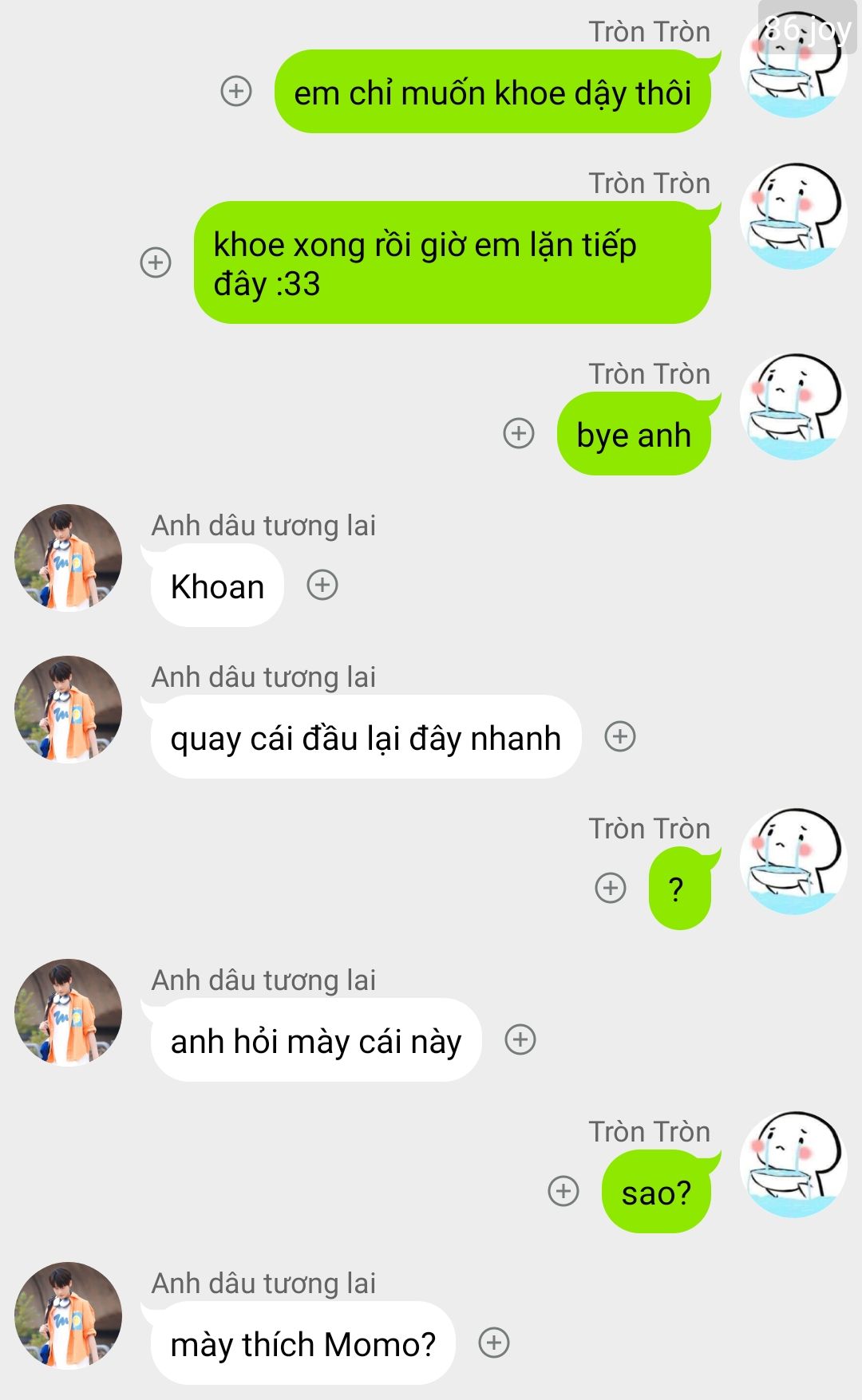Image resolution: width=862 pixels, height=1400 pixels.
Task: Tap plus icon next to "Khoan" message
Action: click(x=322, y=585)
